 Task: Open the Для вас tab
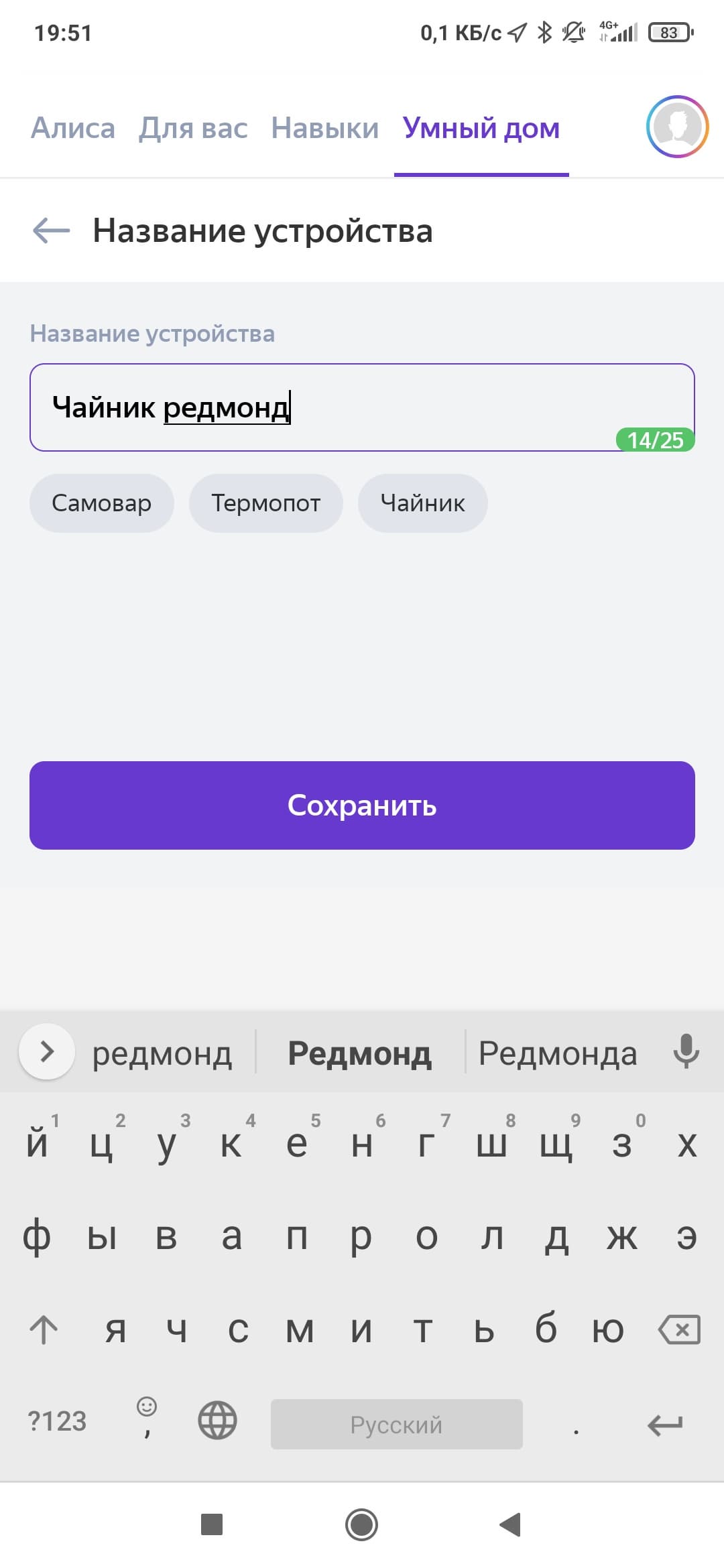pos(193,128)
